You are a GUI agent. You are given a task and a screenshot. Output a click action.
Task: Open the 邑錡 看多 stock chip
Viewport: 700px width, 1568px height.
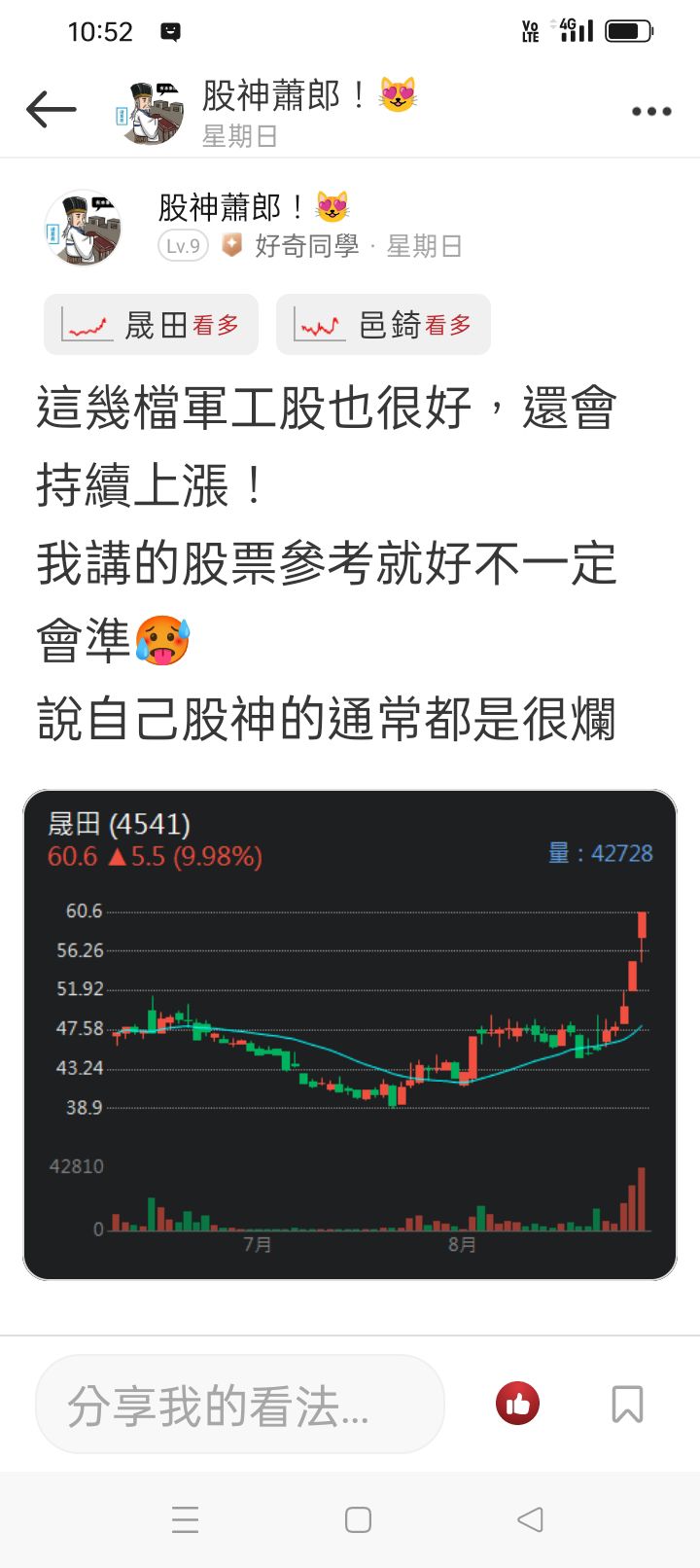[x=384, y=325]
